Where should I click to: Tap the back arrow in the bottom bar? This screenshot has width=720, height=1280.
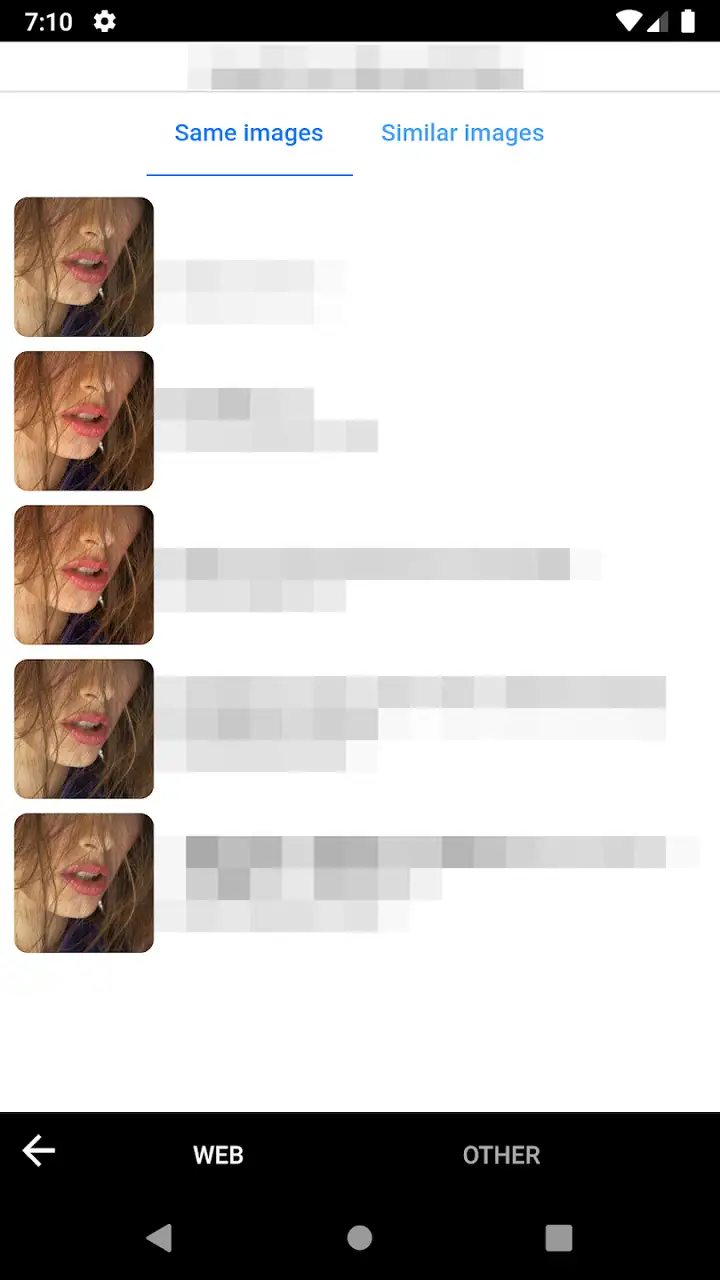coord(39,1151)
